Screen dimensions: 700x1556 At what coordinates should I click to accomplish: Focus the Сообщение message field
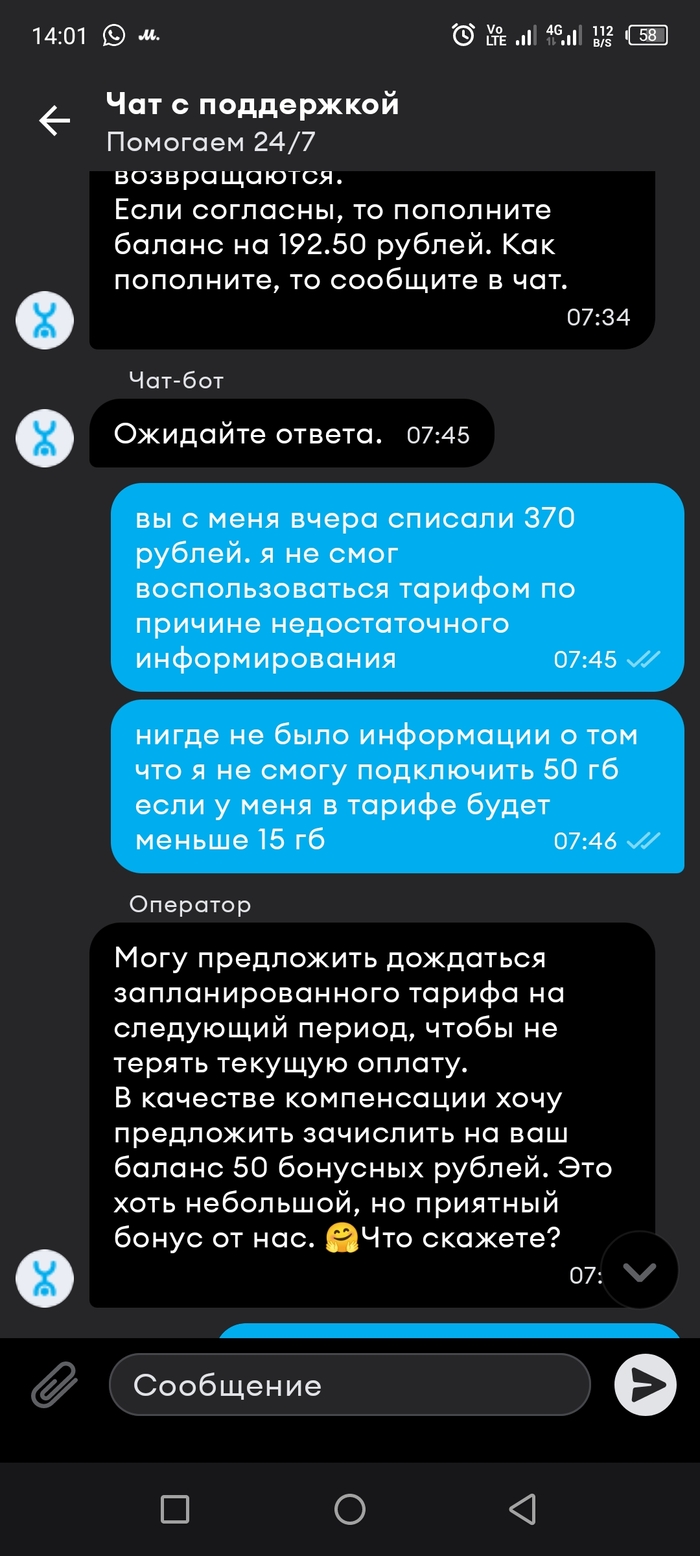click(349, 1385)
